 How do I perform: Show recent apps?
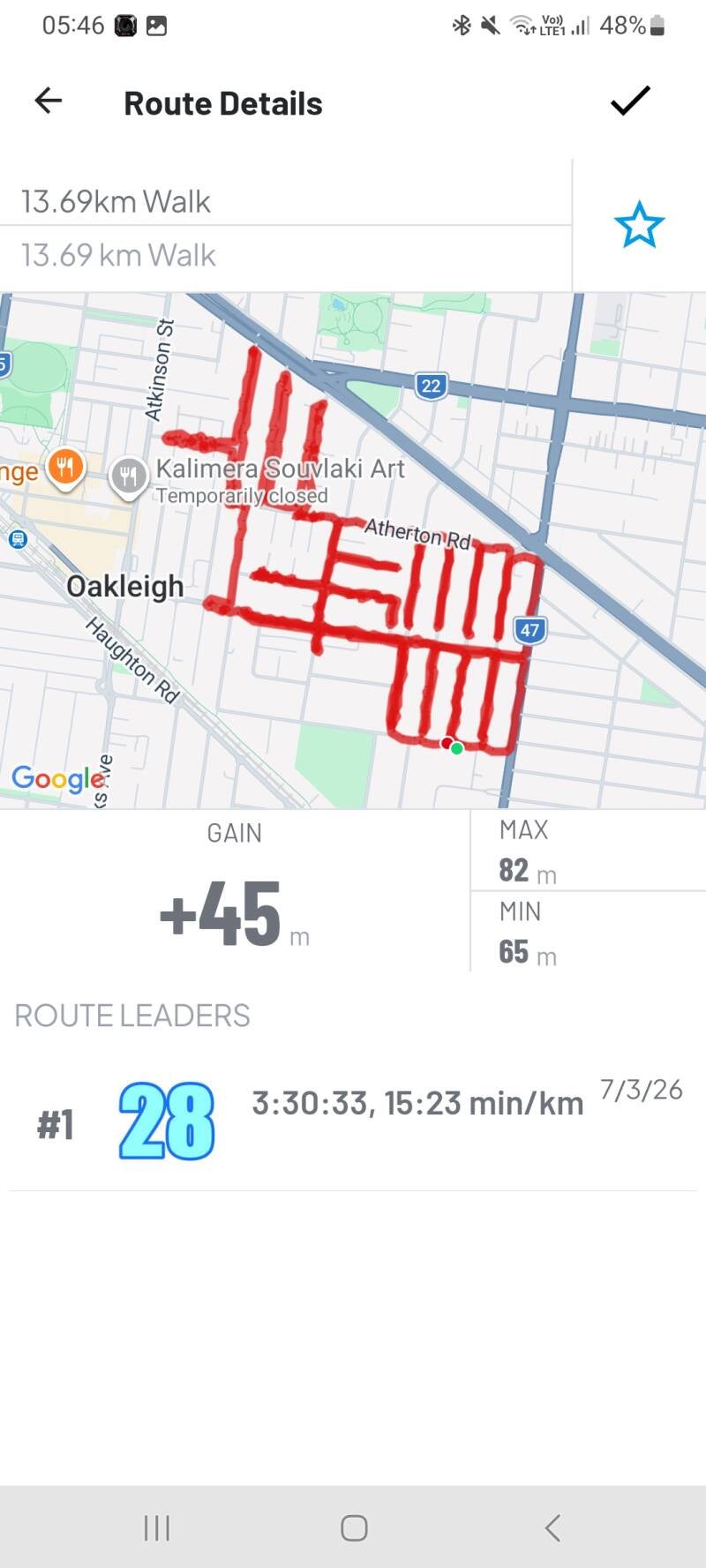click(x=156, y=1527)
